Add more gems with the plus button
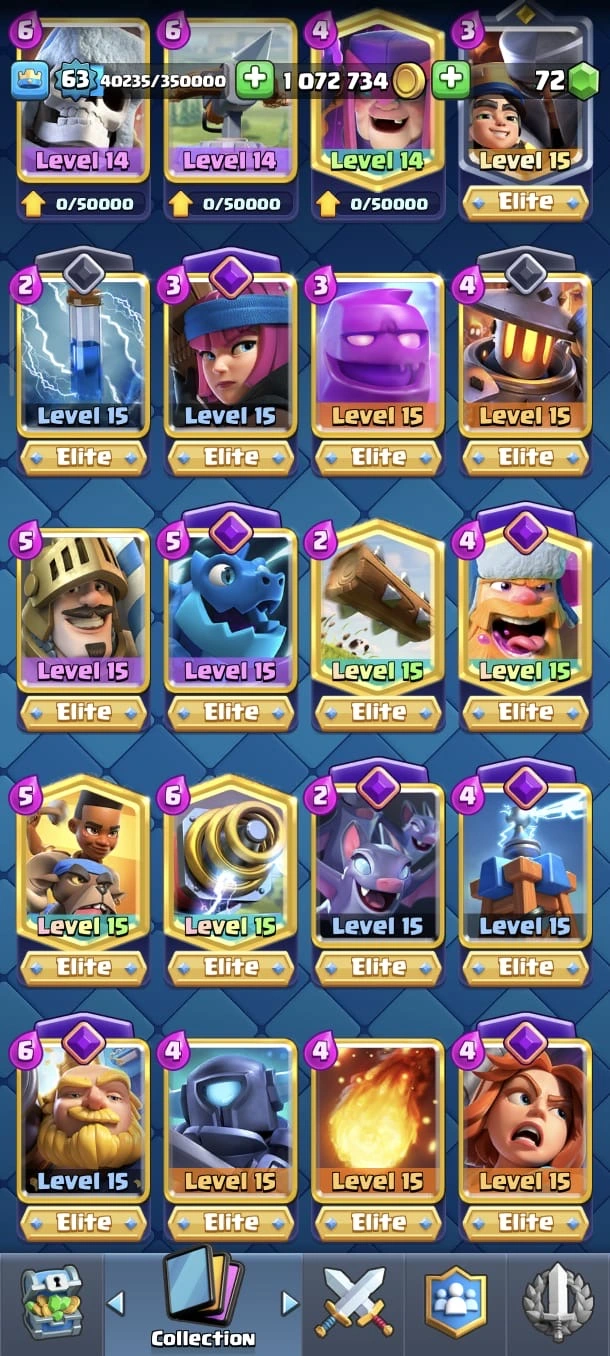610x1356 pixels. pyautogui.click(x=451, y=80)
